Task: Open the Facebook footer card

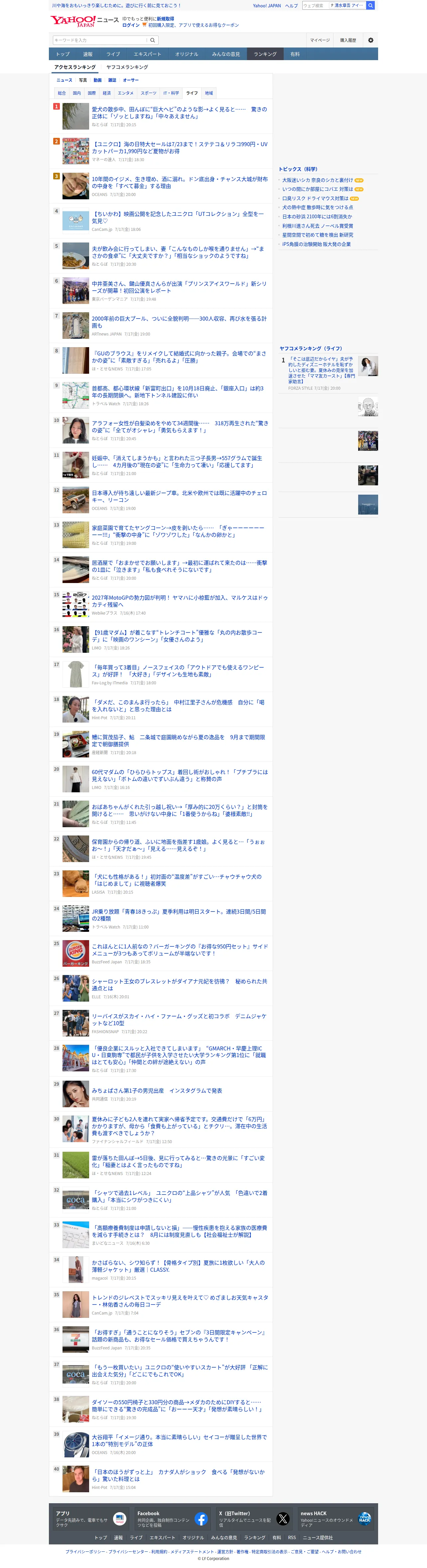Action: [x=172, y=1519]
